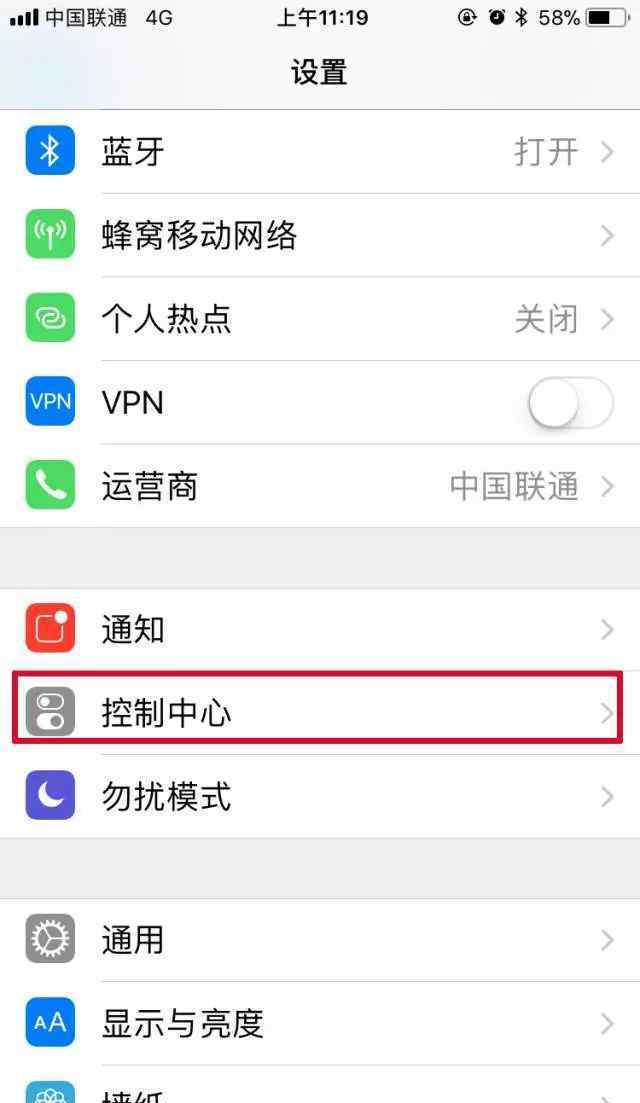Open 通知 notifications settings

coord(320,629)
